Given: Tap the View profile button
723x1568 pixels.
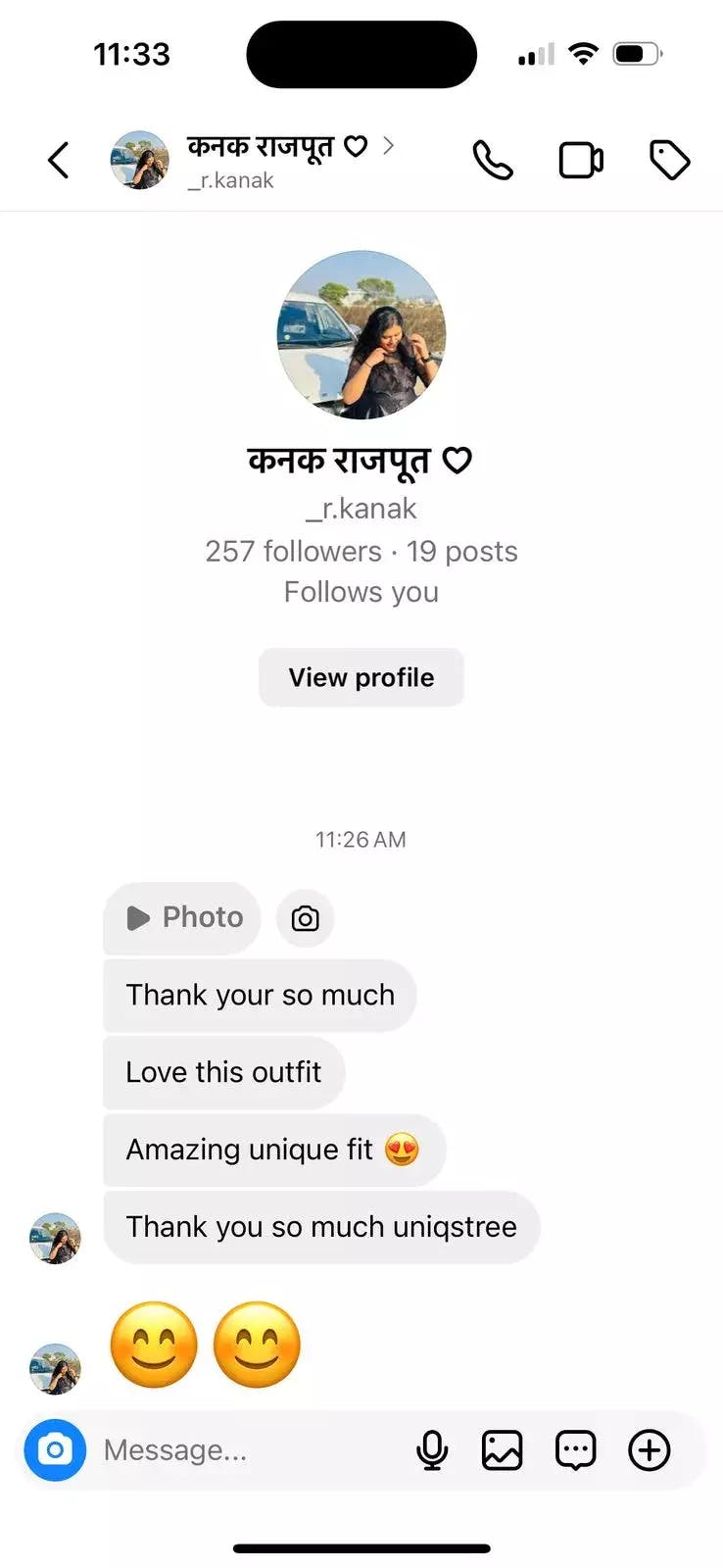Looking at the screenshot, I should coord(361,677).
